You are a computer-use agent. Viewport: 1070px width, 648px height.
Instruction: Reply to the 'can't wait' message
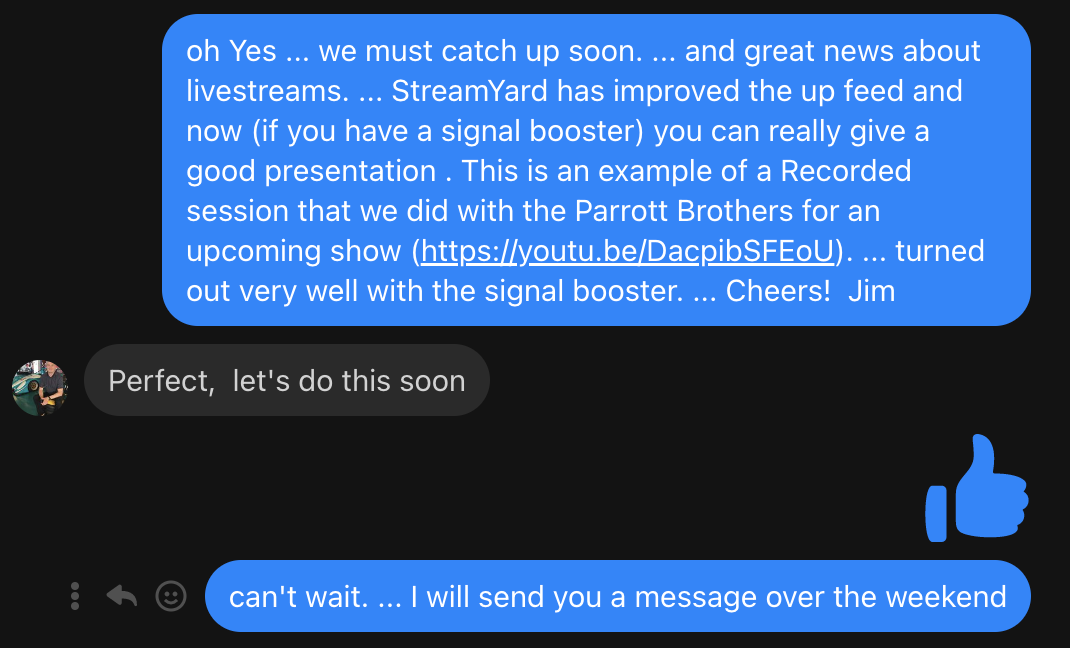point(121,596)
